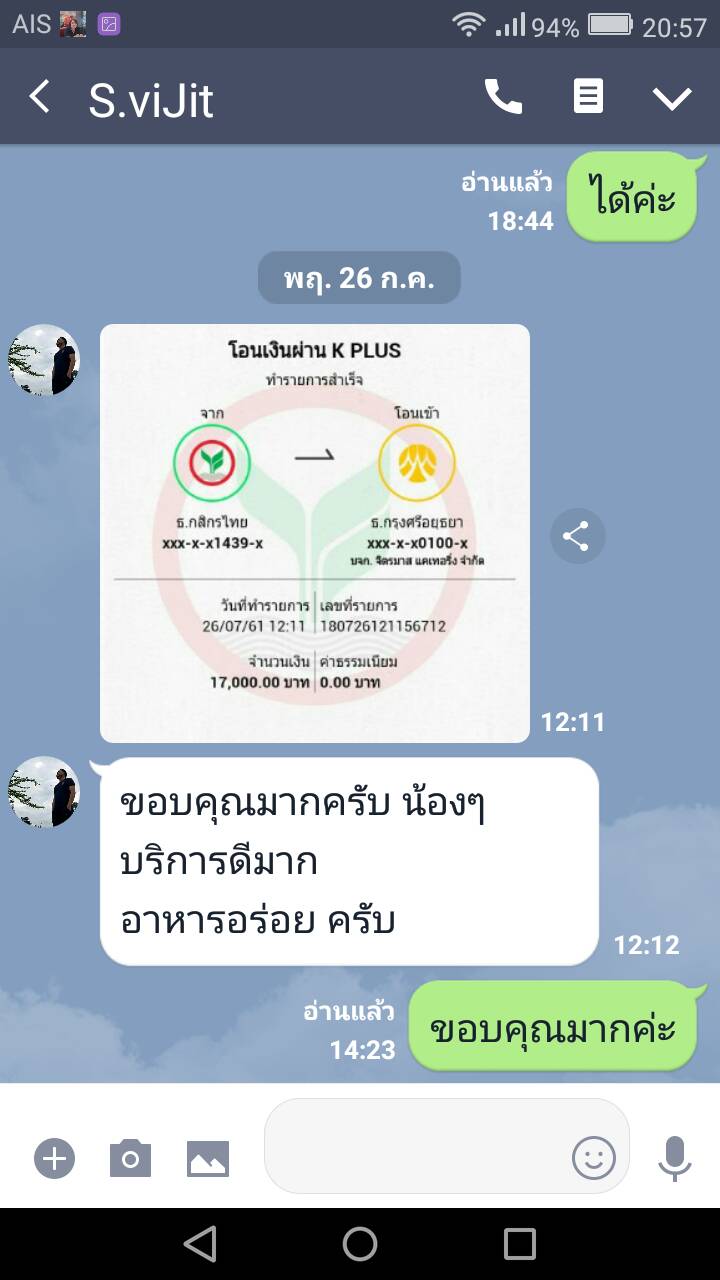This screenshot has width=720, height=1280.
Task: Open the camera to take a photo
Action: 130,1158
